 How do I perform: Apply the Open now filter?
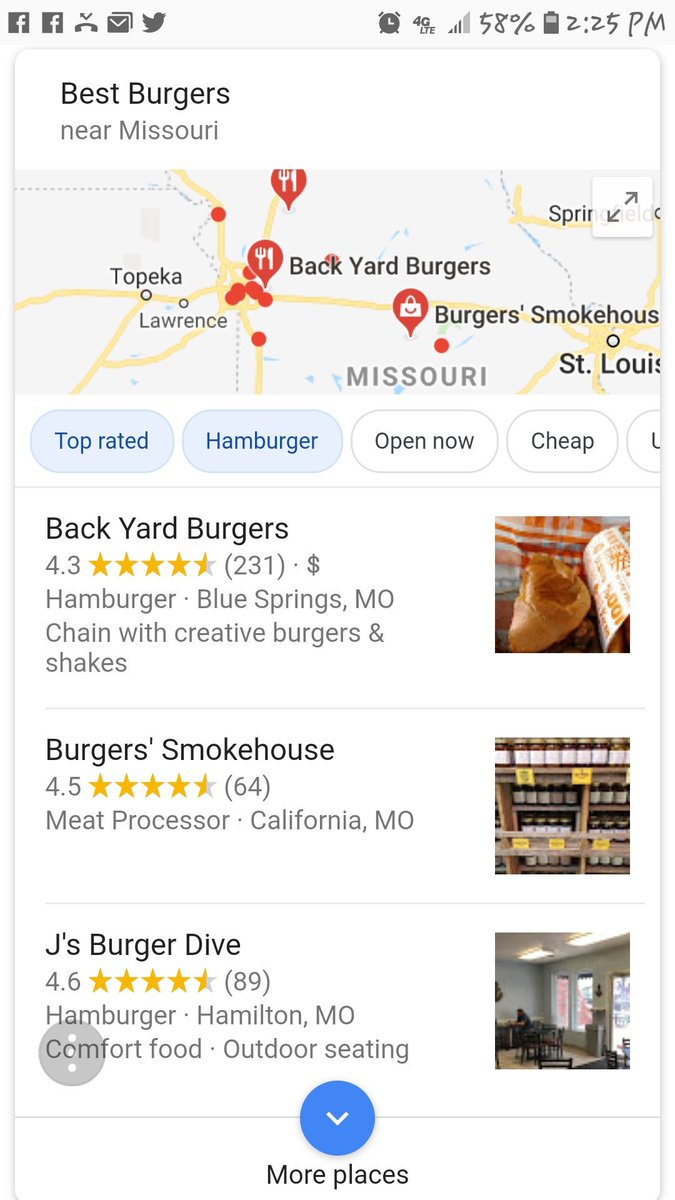(424, 441)
